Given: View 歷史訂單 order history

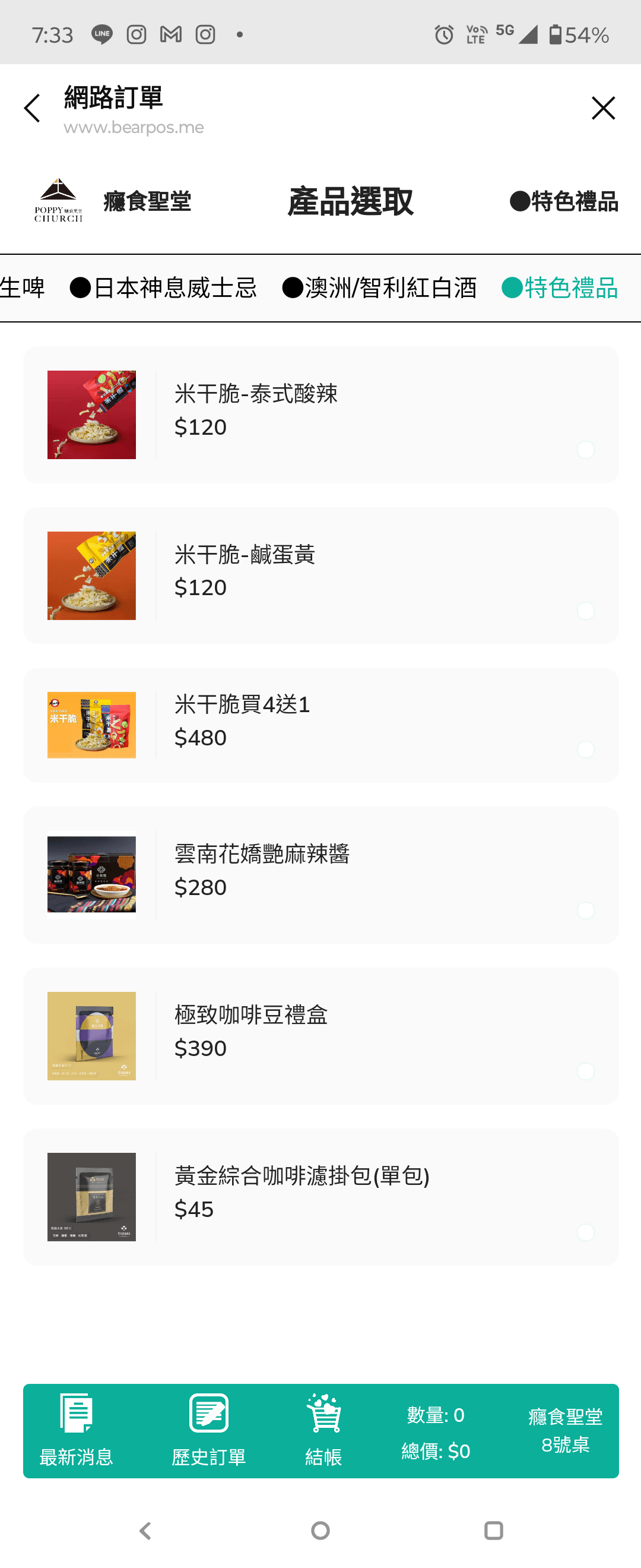Looking at the screenshot, I should click(x=208, y=1430).
